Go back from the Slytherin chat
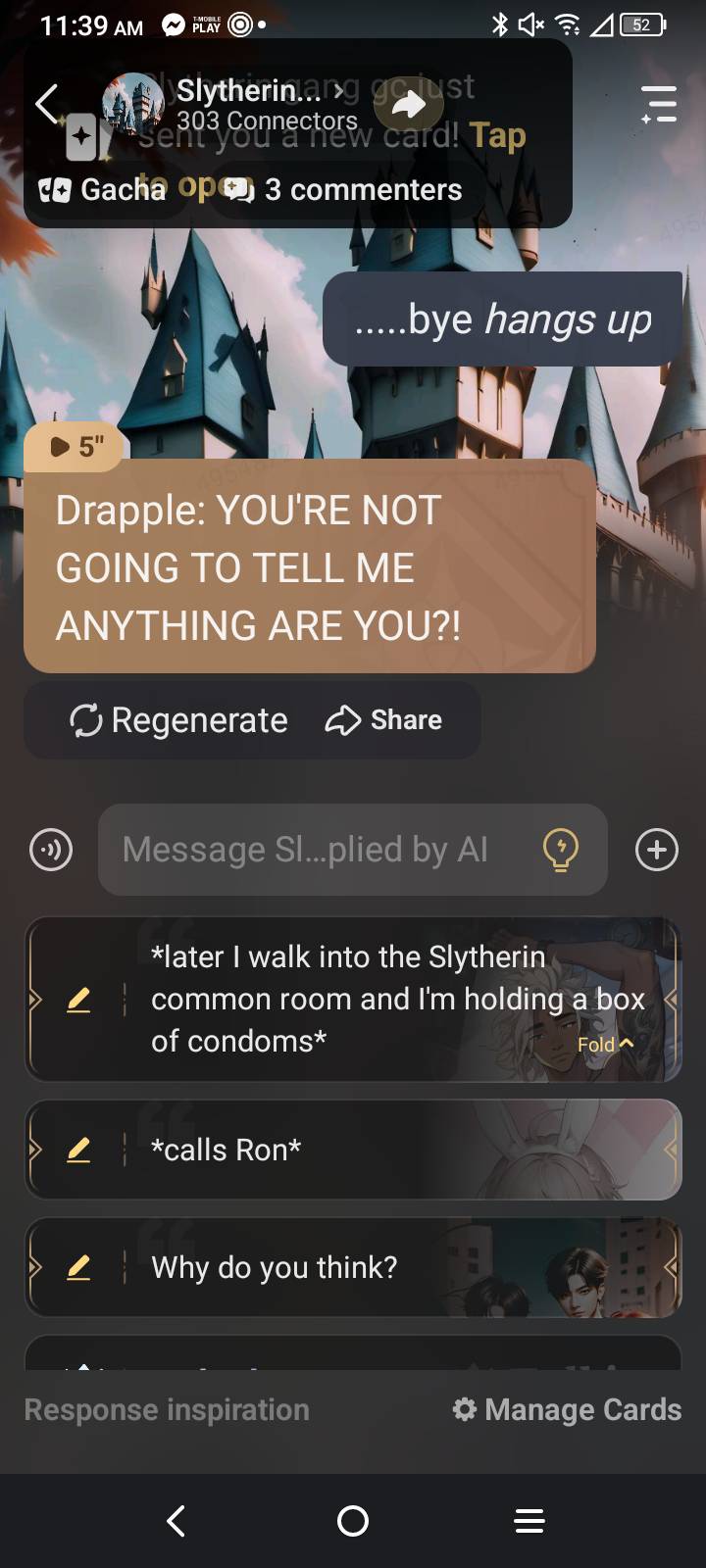 click(x=47, y=104)
